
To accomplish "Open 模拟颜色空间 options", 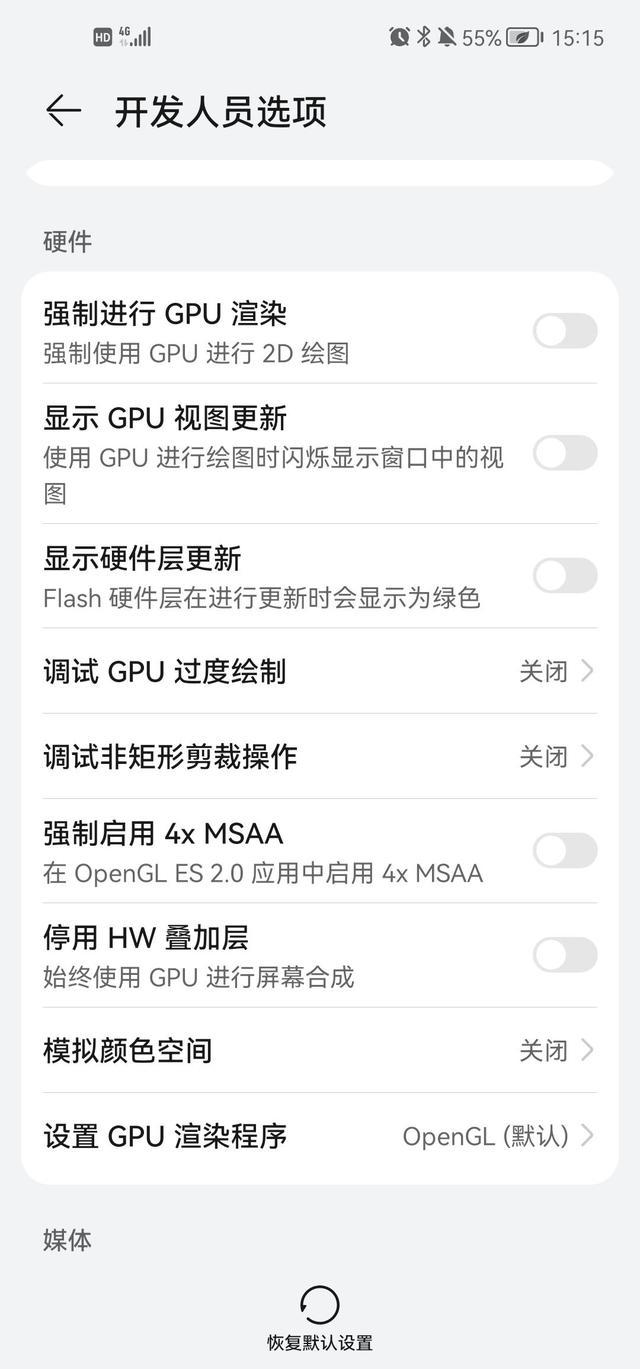I will (320, 1050).
